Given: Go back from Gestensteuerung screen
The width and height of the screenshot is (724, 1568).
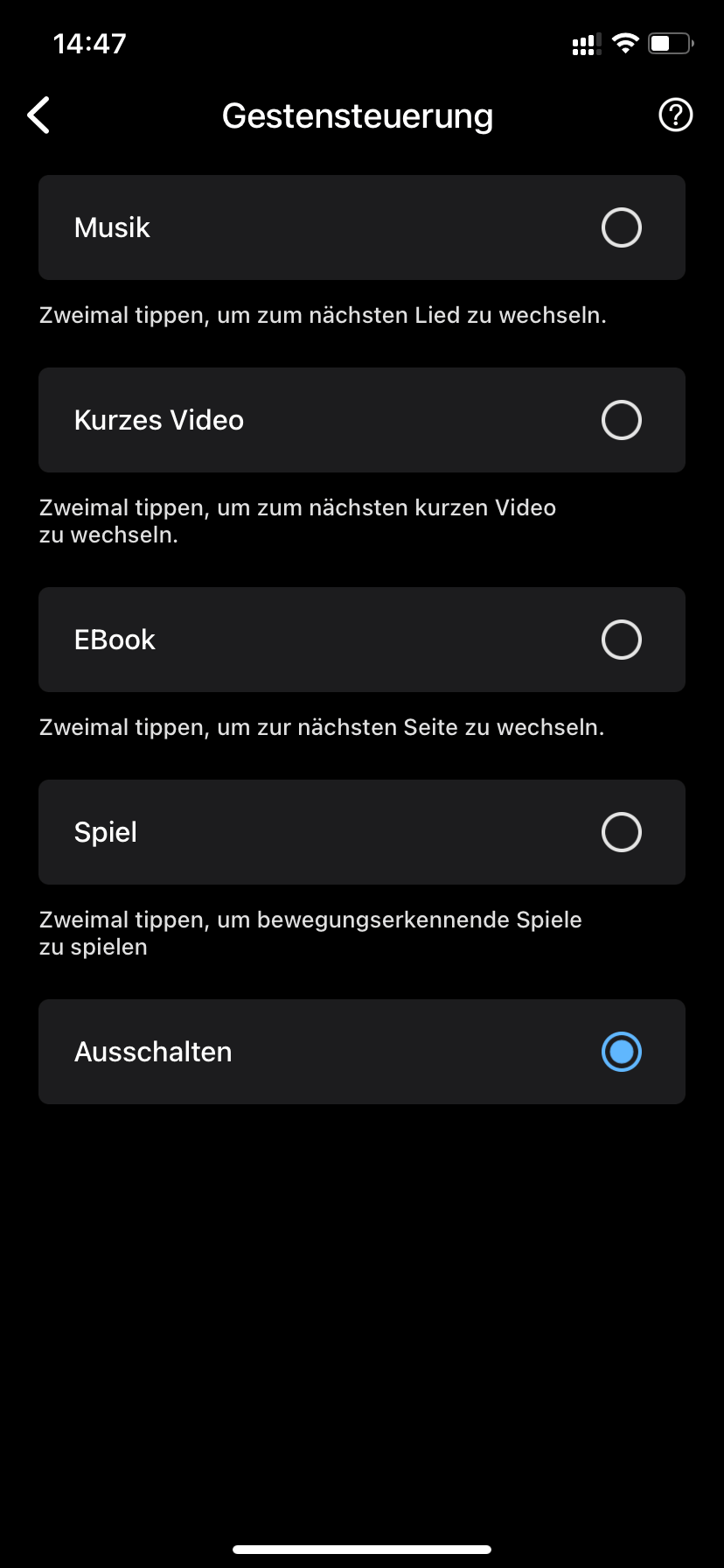Looking at the screenshot, I should point(38,115).
